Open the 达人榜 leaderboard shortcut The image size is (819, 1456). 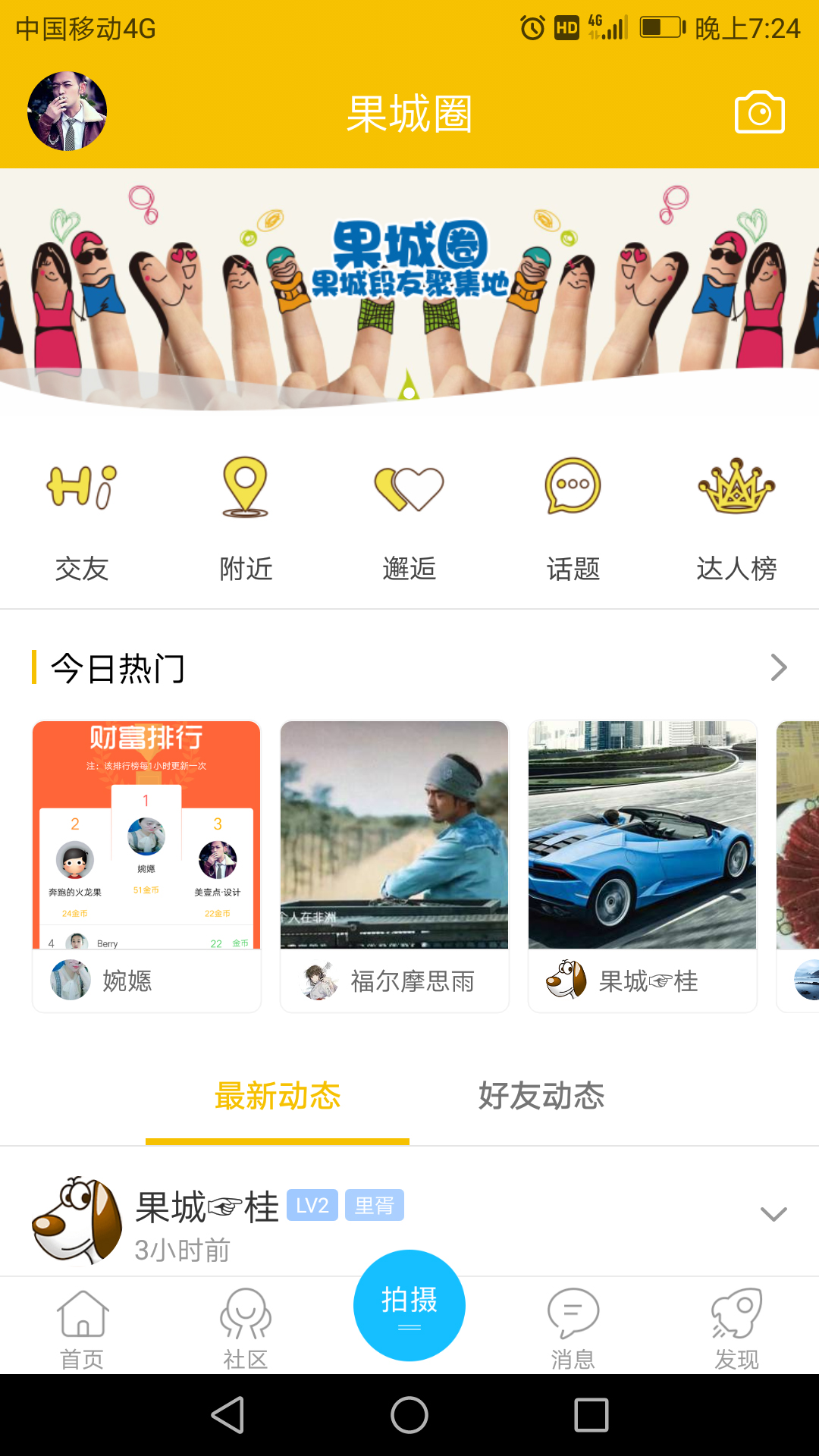[737, 519]
